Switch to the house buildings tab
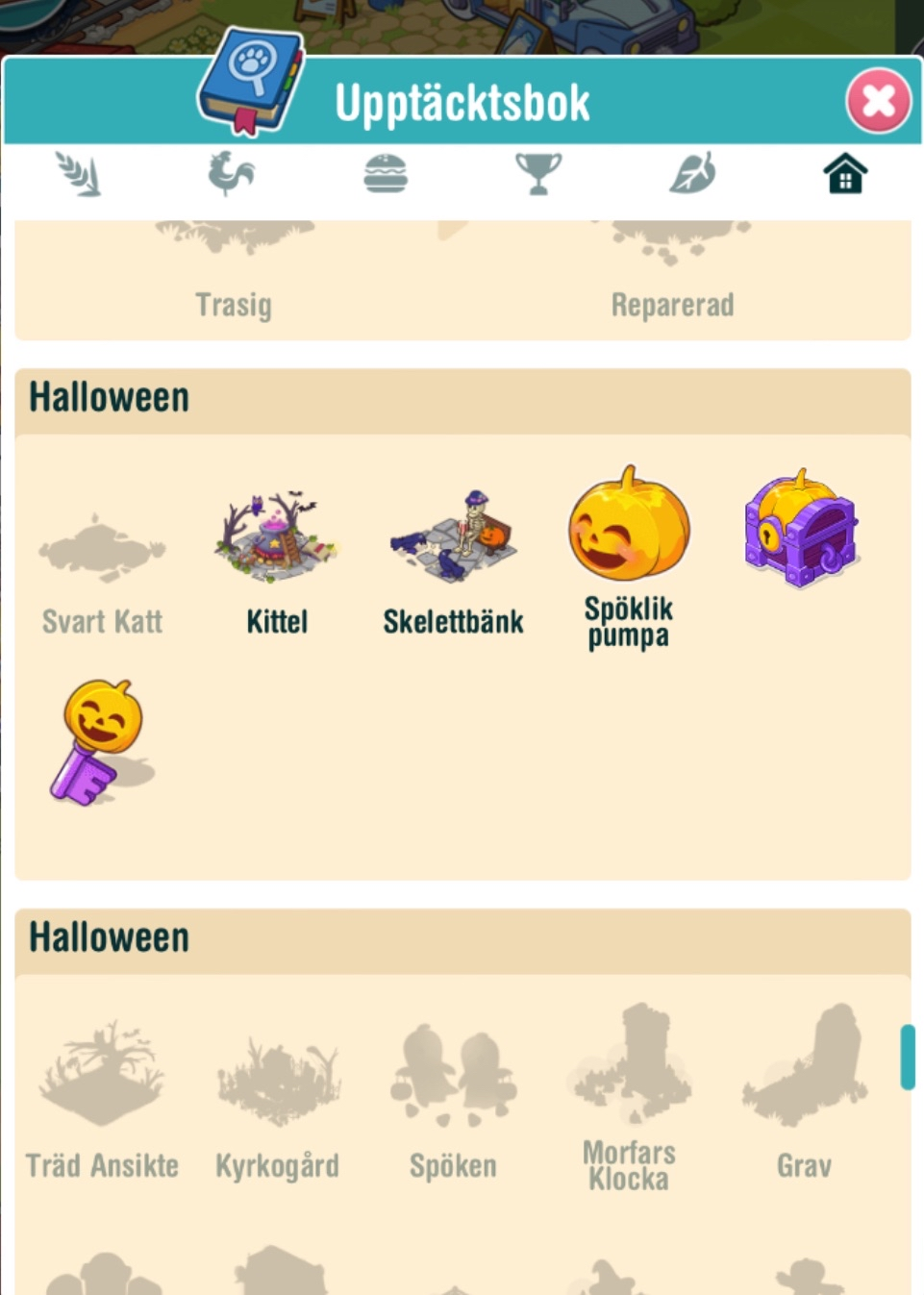 (x=845, y=174)
